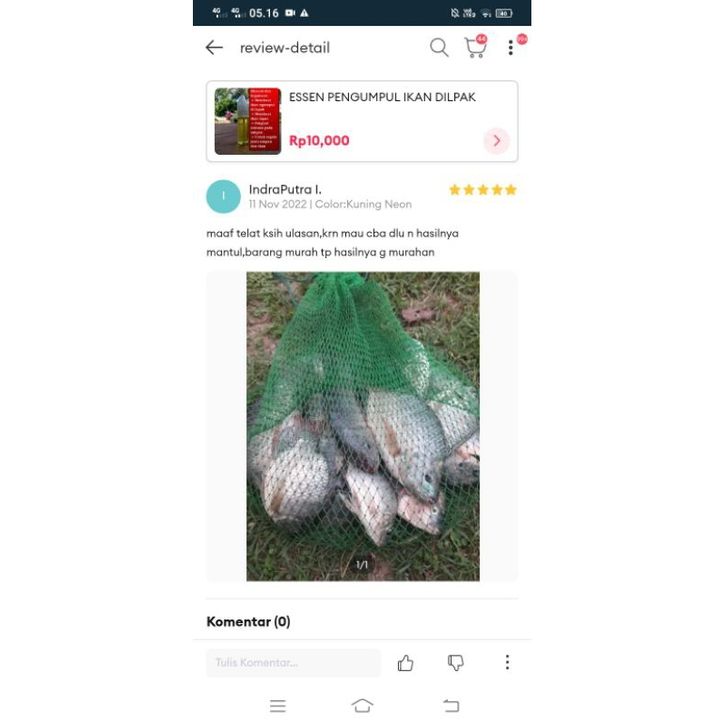Open the search icon
The width and height of the screenshot is (726, 726).
coord(439,47)
